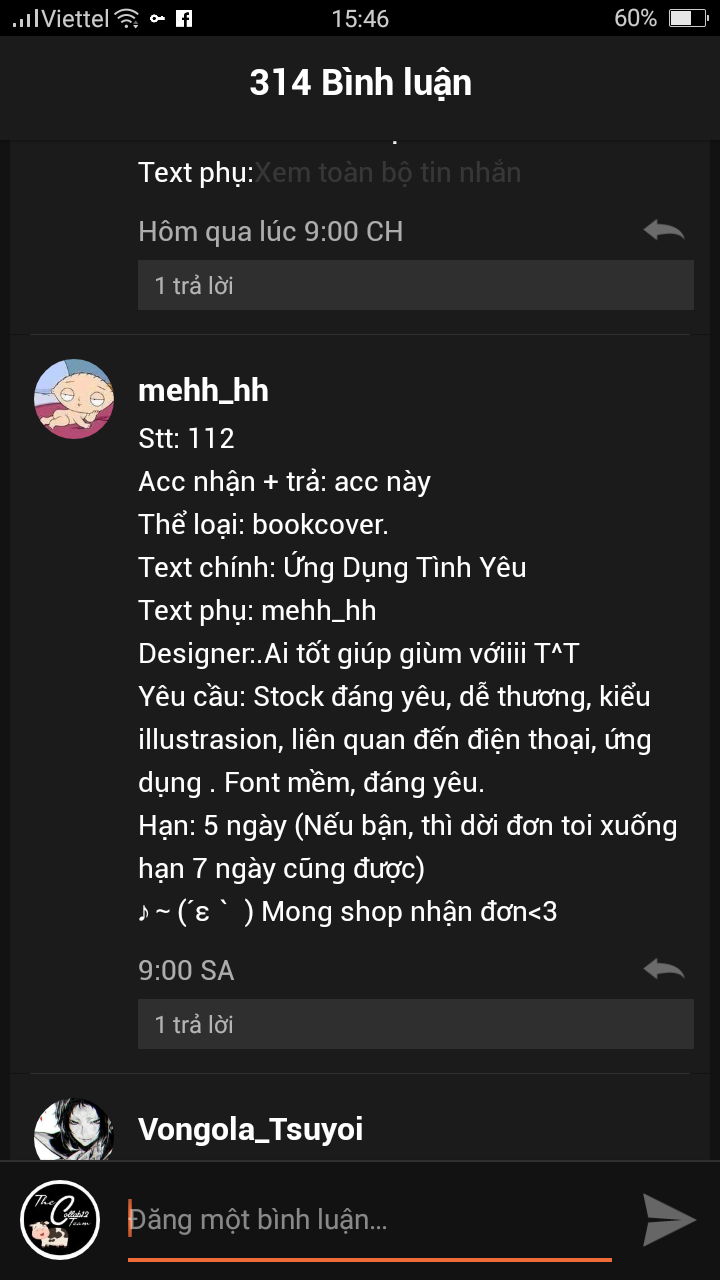Open mehh_hh's profile avatar
720x1280 pixels.
[74, 399]
